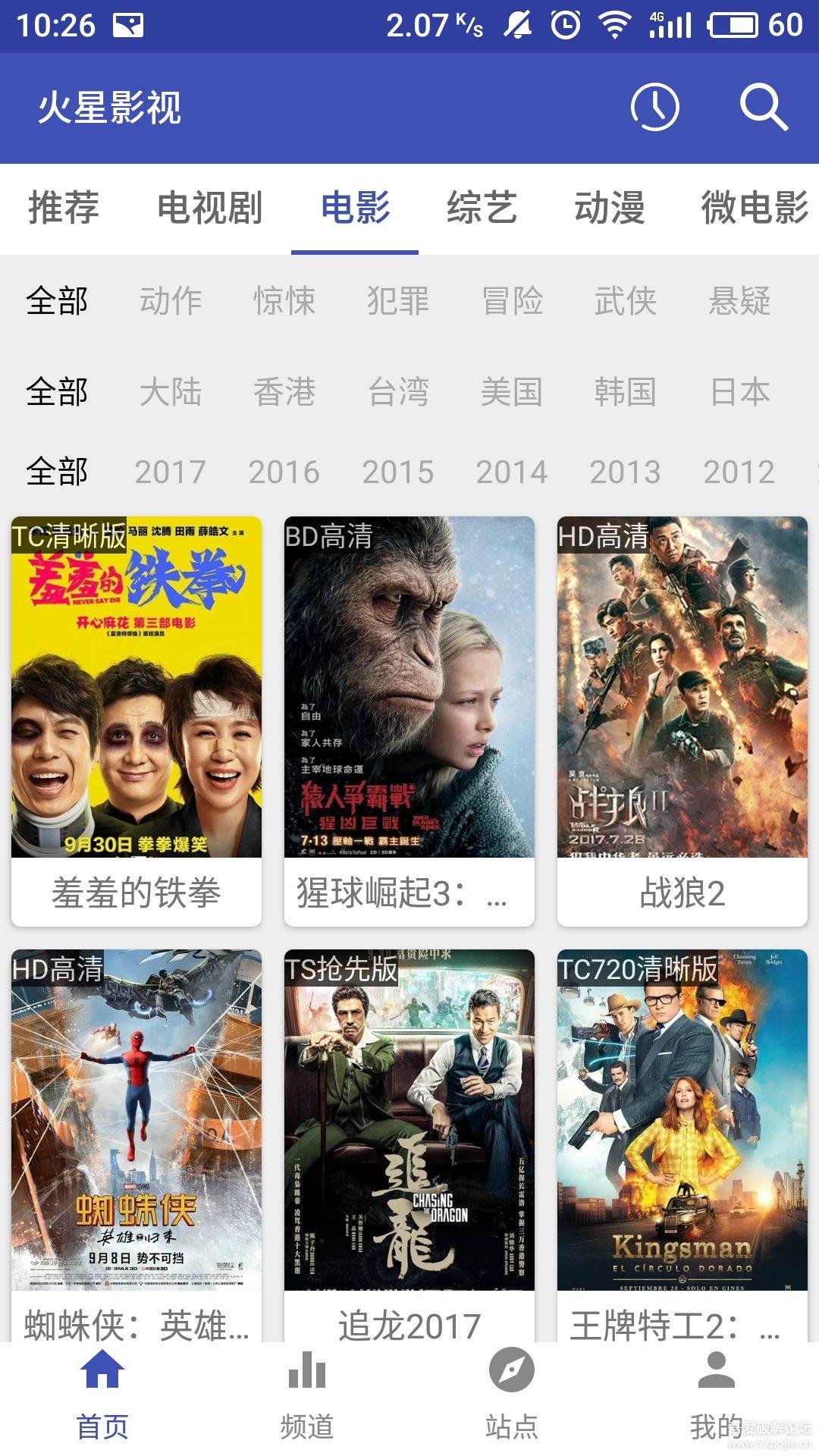Open the watch history clock icon
This screenshot has height=1456, width=819.
tap(654, 107)
